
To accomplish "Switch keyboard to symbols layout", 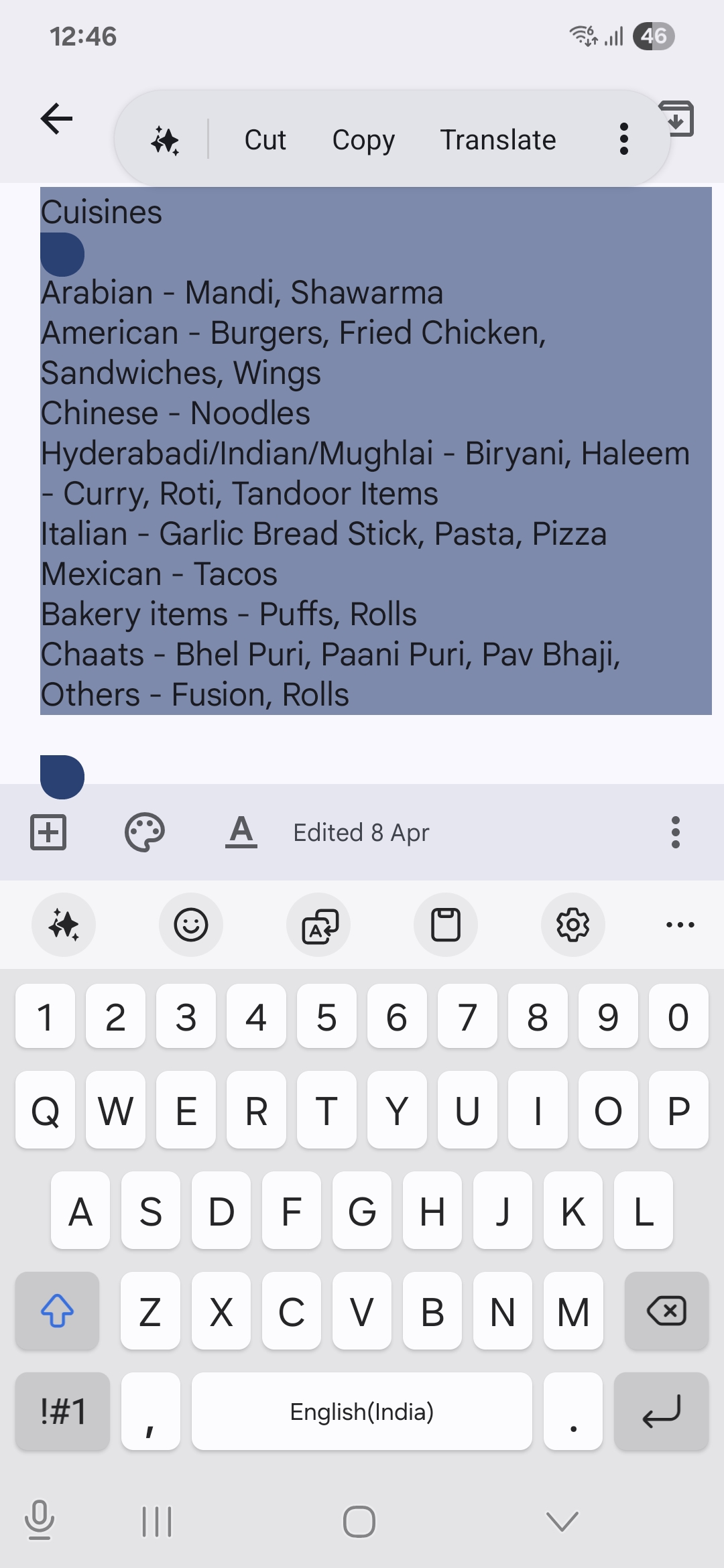I will pyautogui.click(x=63, y=1411).
